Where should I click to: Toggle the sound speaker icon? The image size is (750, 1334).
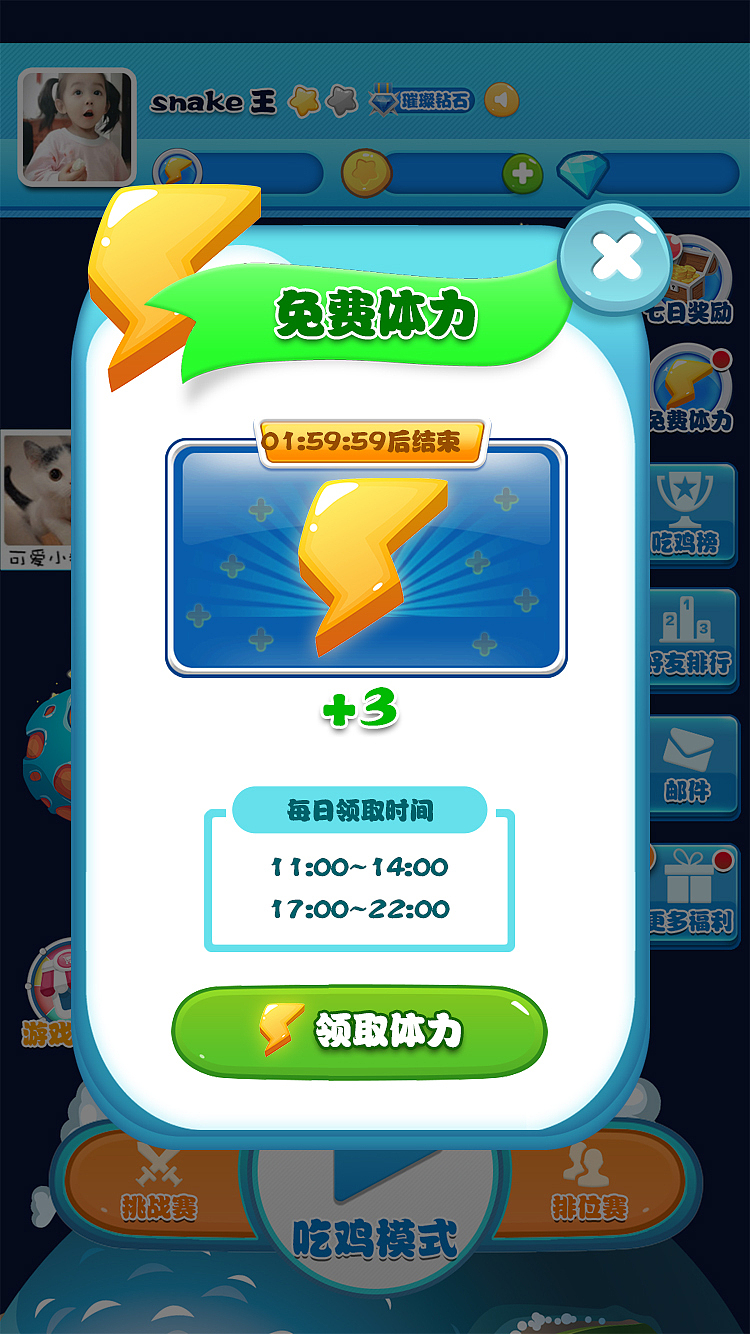click(502, 100)
